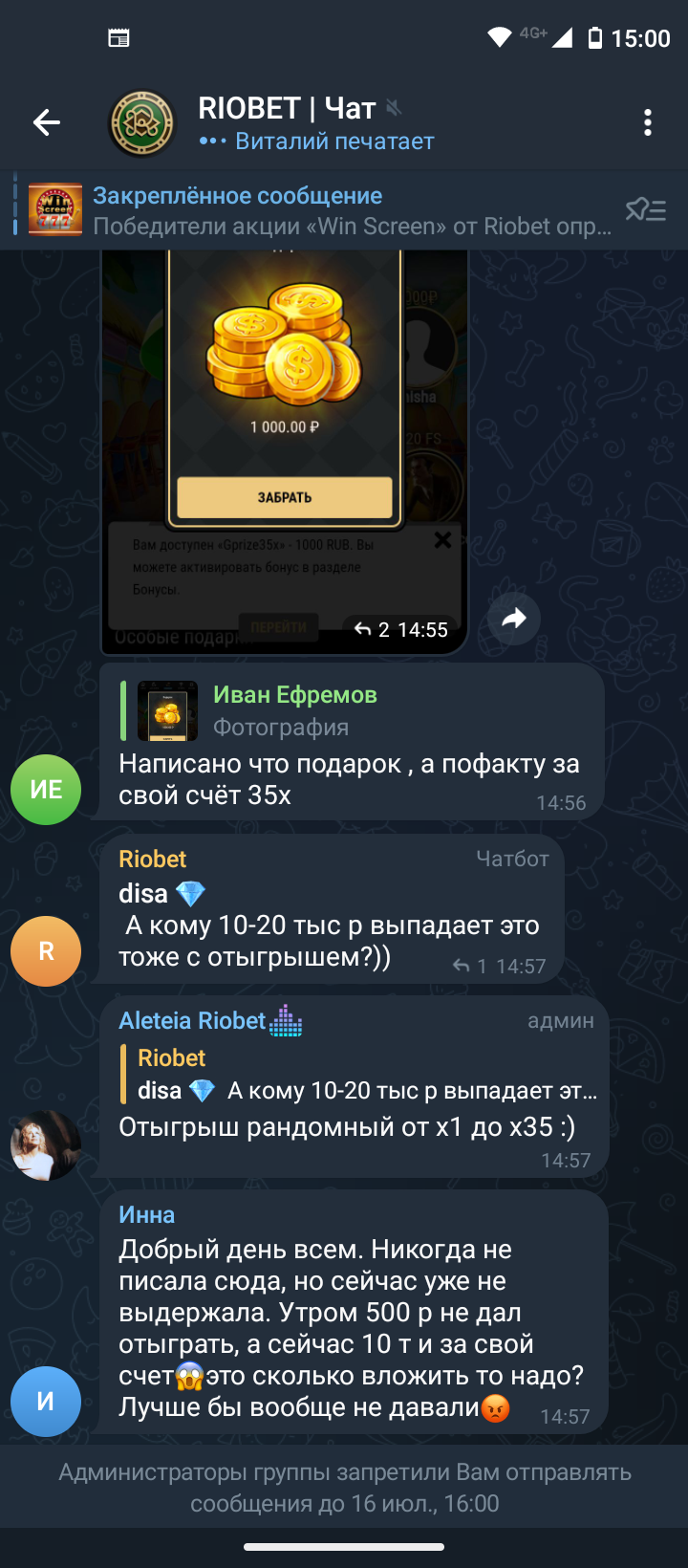The height and width of the screenshot is (1568, 688).
Task: Open Инна's profile from her name
Action: [146, 1215]
